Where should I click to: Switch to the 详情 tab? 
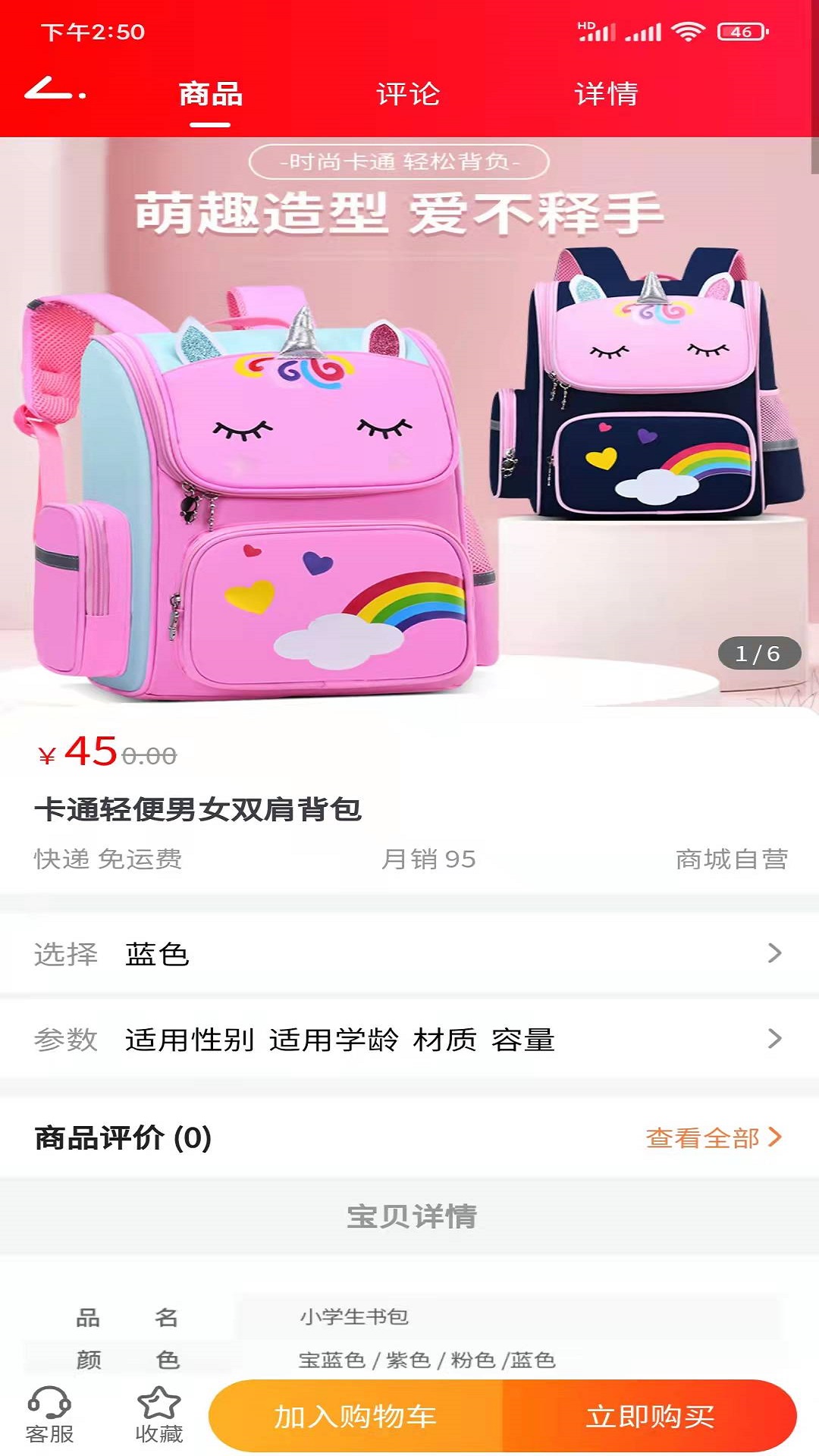606,94
